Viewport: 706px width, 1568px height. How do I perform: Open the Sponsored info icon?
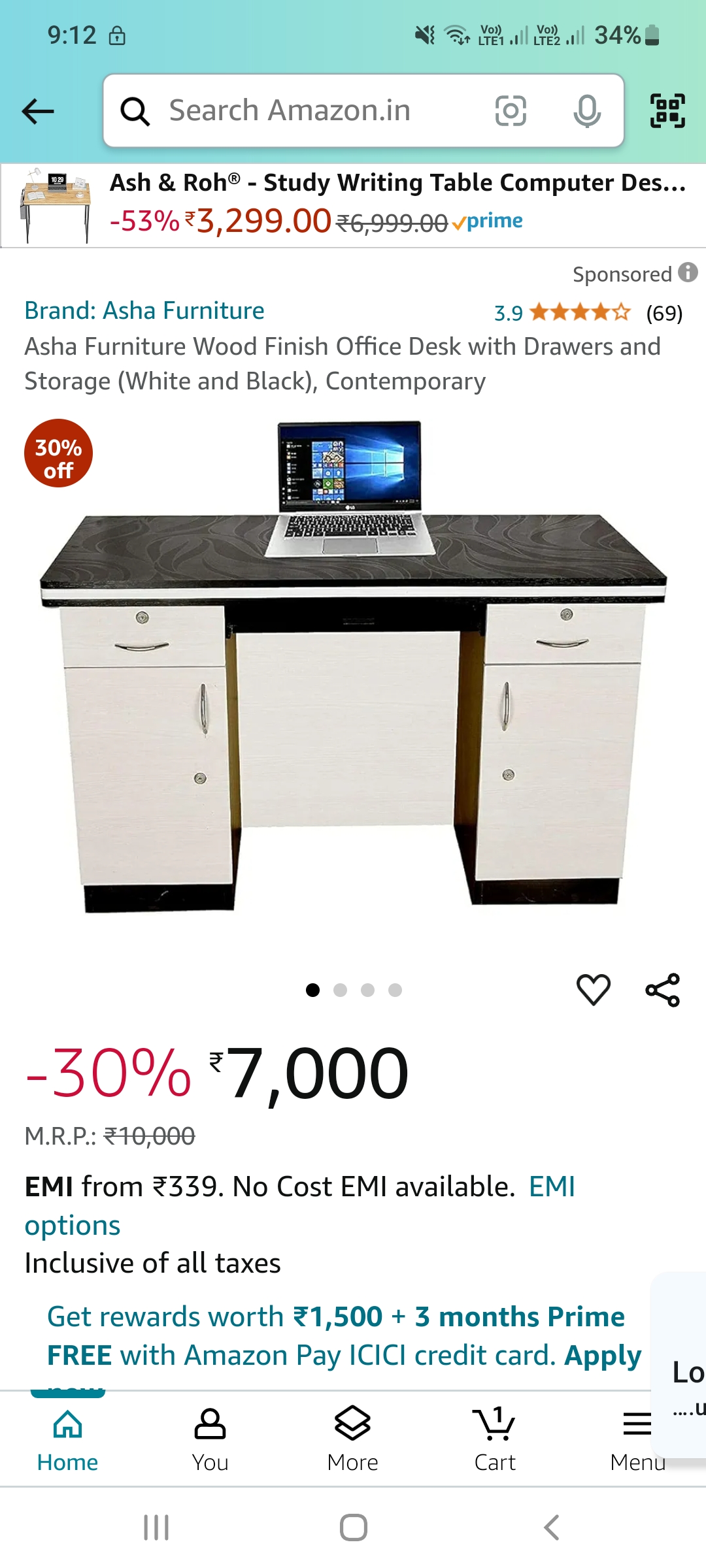[x=688, y=272]
